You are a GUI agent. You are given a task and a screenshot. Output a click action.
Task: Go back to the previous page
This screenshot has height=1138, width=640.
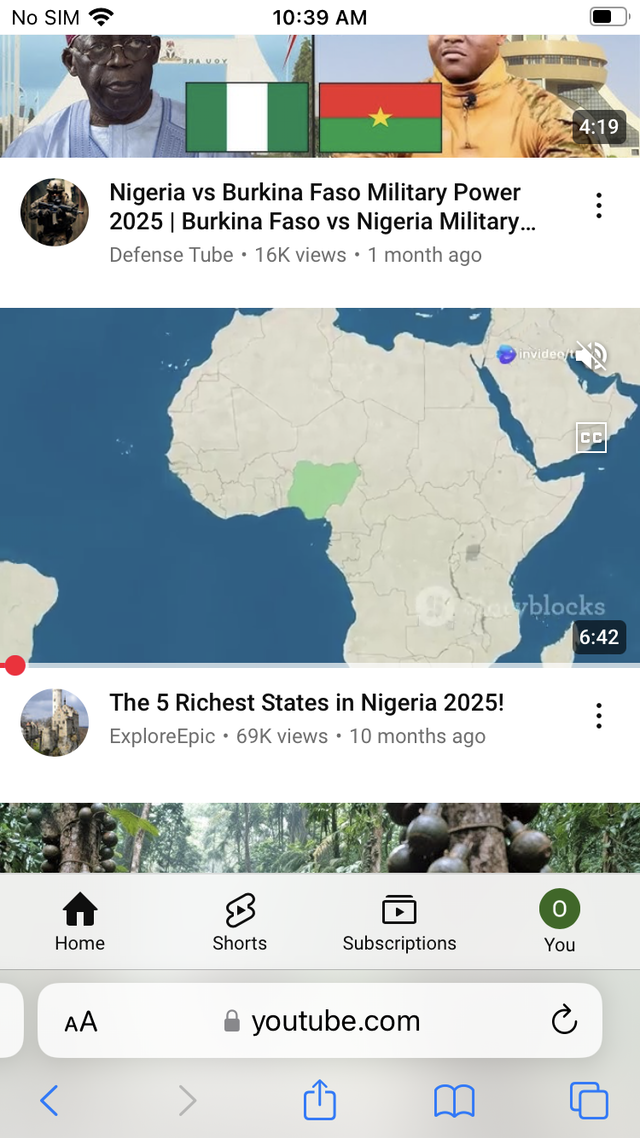[49, 1101]
